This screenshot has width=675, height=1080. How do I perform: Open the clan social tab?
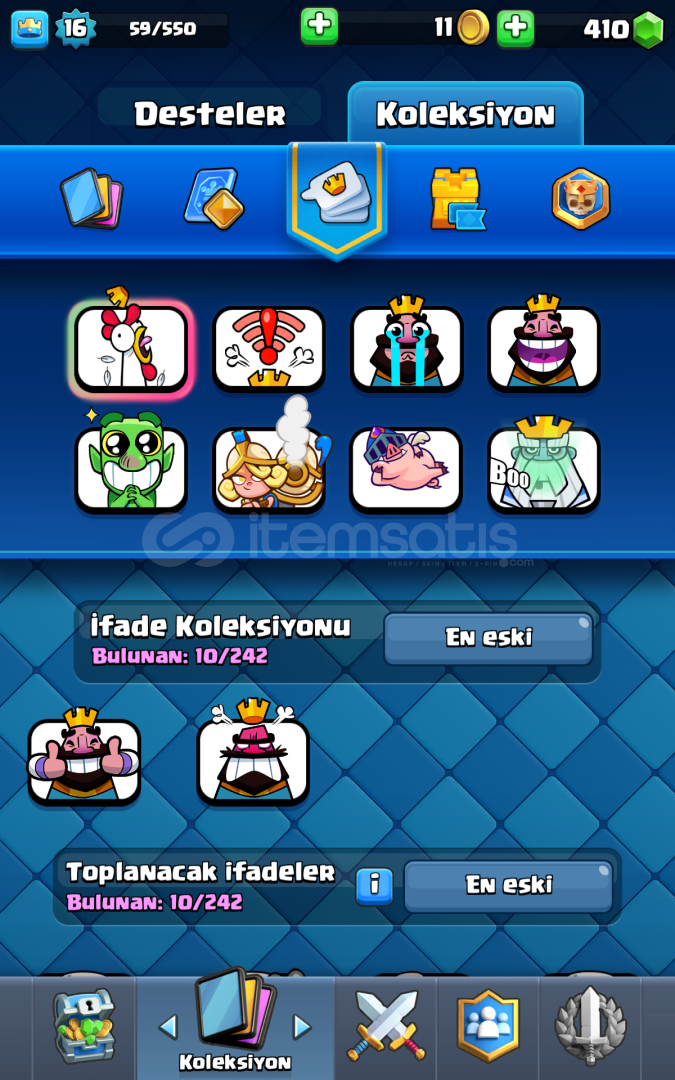(x=488, y=1026)
